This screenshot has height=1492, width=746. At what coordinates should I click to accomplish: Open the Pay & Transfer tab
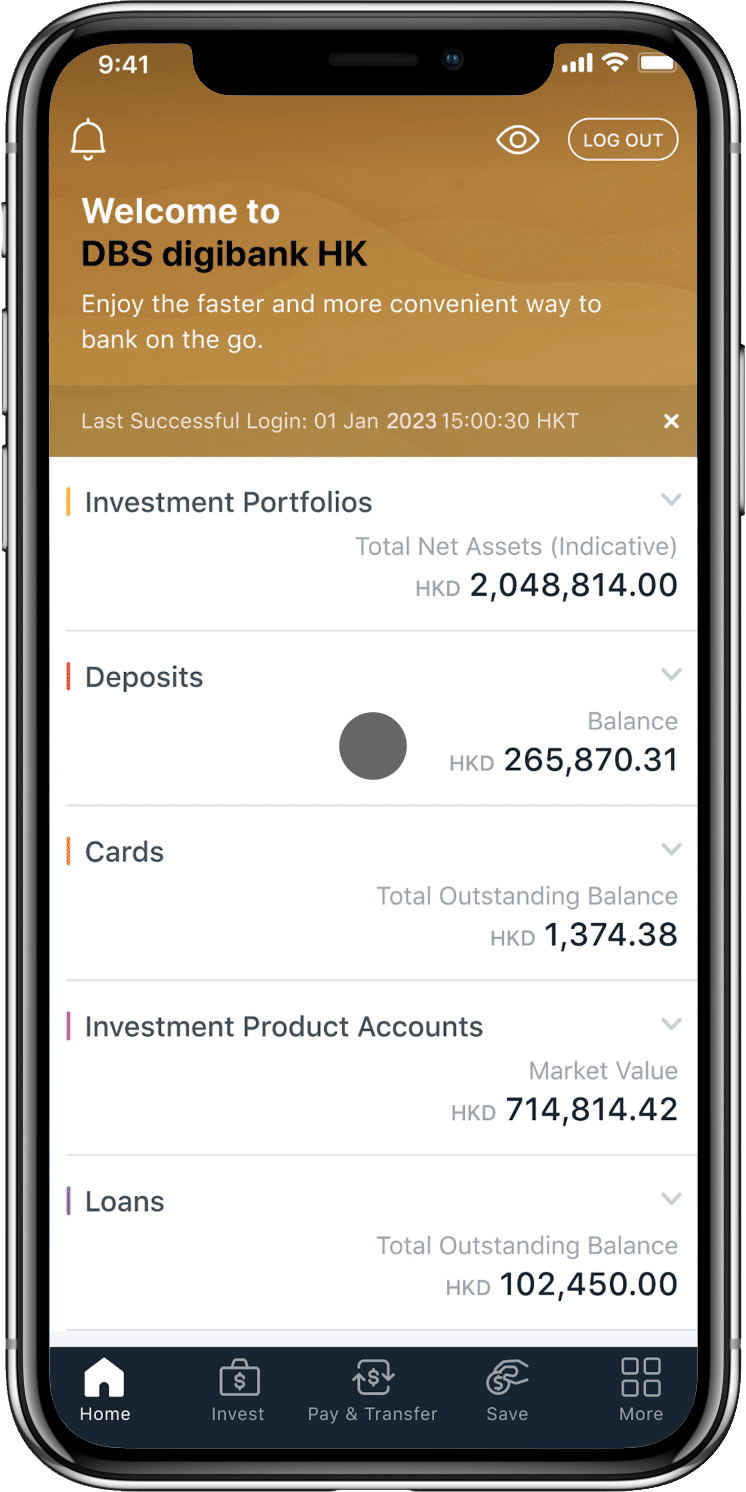point(373,1390)
